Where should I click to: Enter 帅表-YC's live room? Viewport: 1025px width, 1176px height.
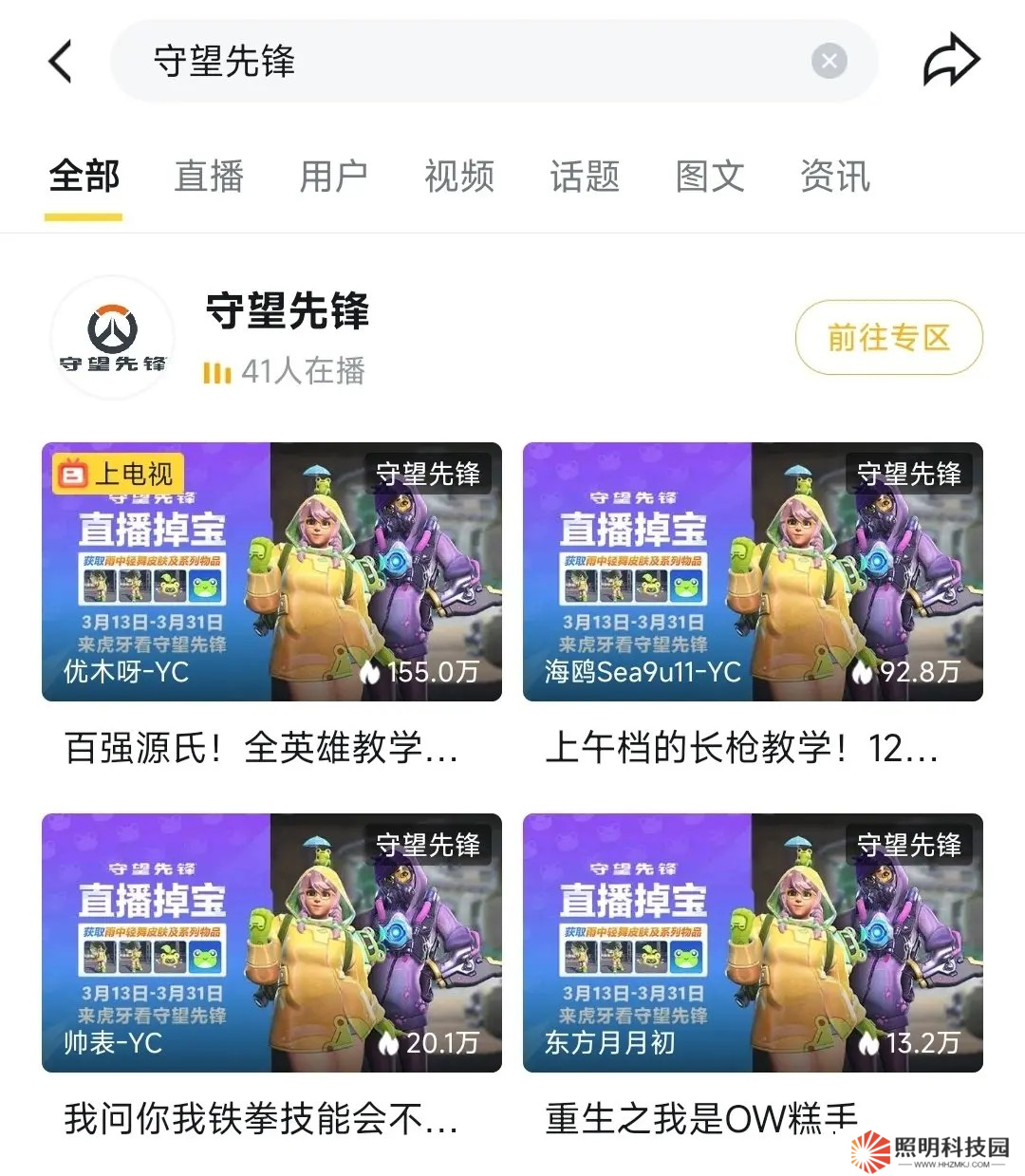click(x=271, y=943)
